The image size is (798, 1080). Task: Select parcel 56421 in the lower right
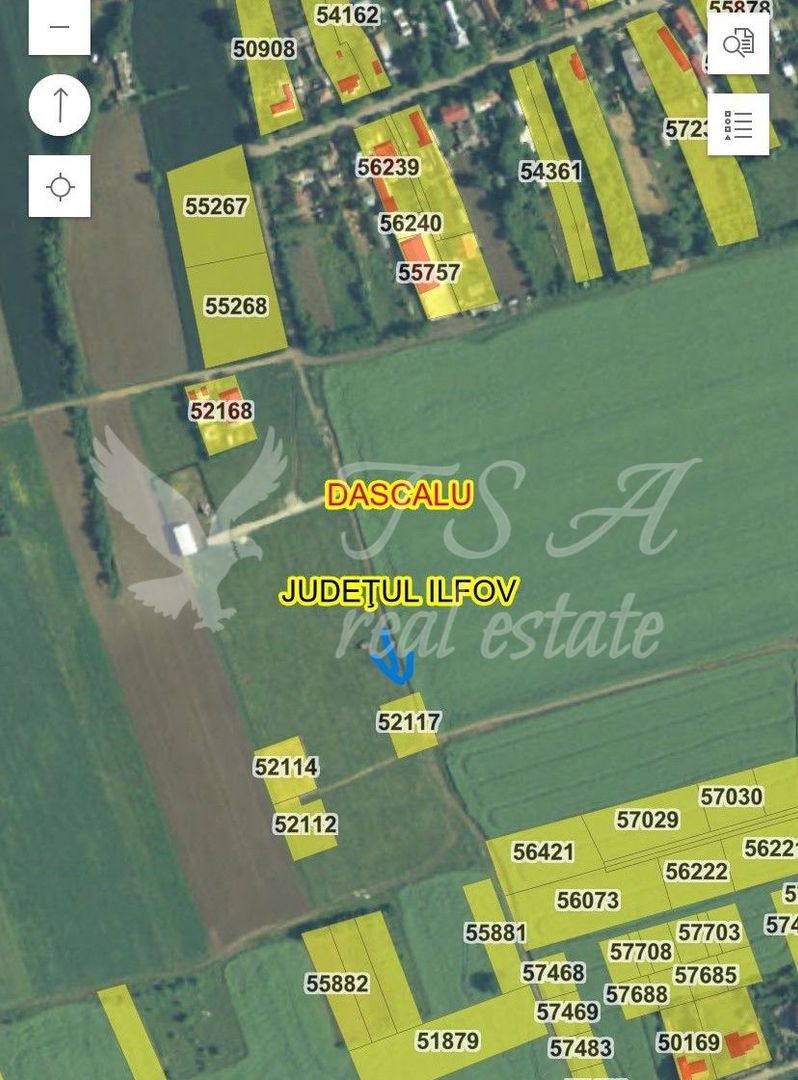pyautogui.click(x=543, y=853)
